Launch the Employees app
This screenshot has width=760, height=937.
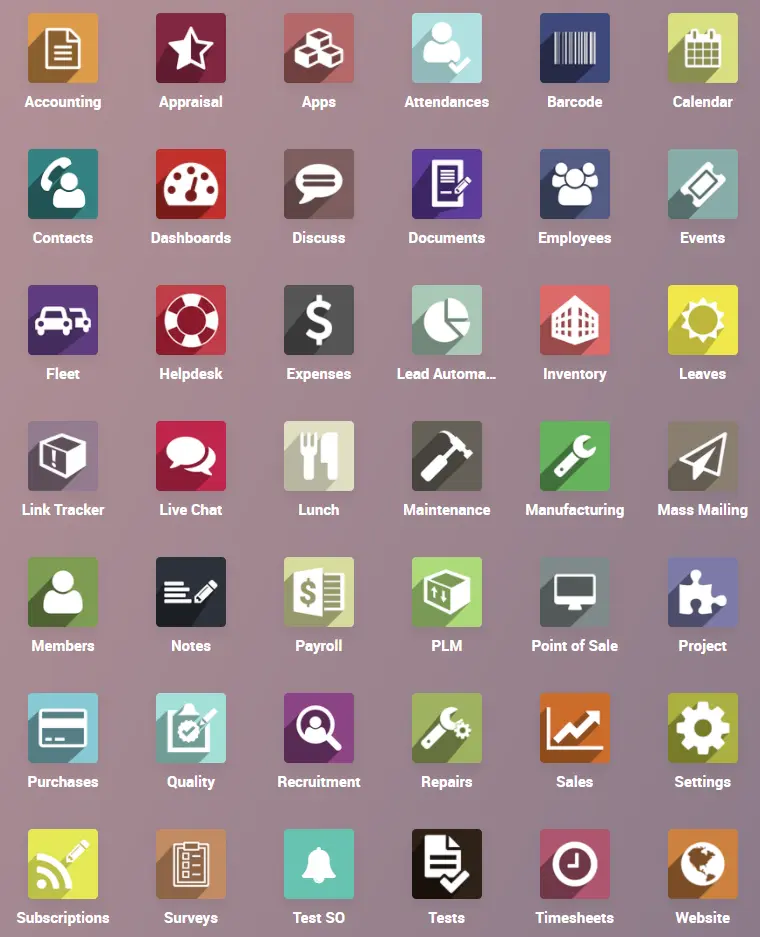[x=575, y=184]
